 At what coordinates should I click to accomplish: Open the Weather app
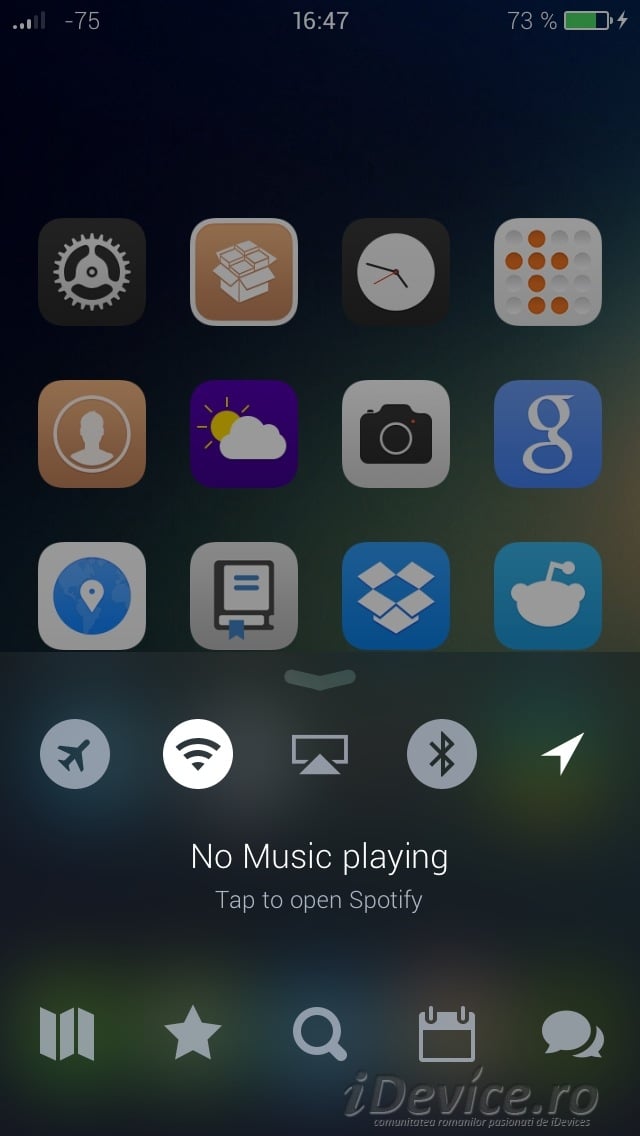pyautogui.click(x=244, y=434)
